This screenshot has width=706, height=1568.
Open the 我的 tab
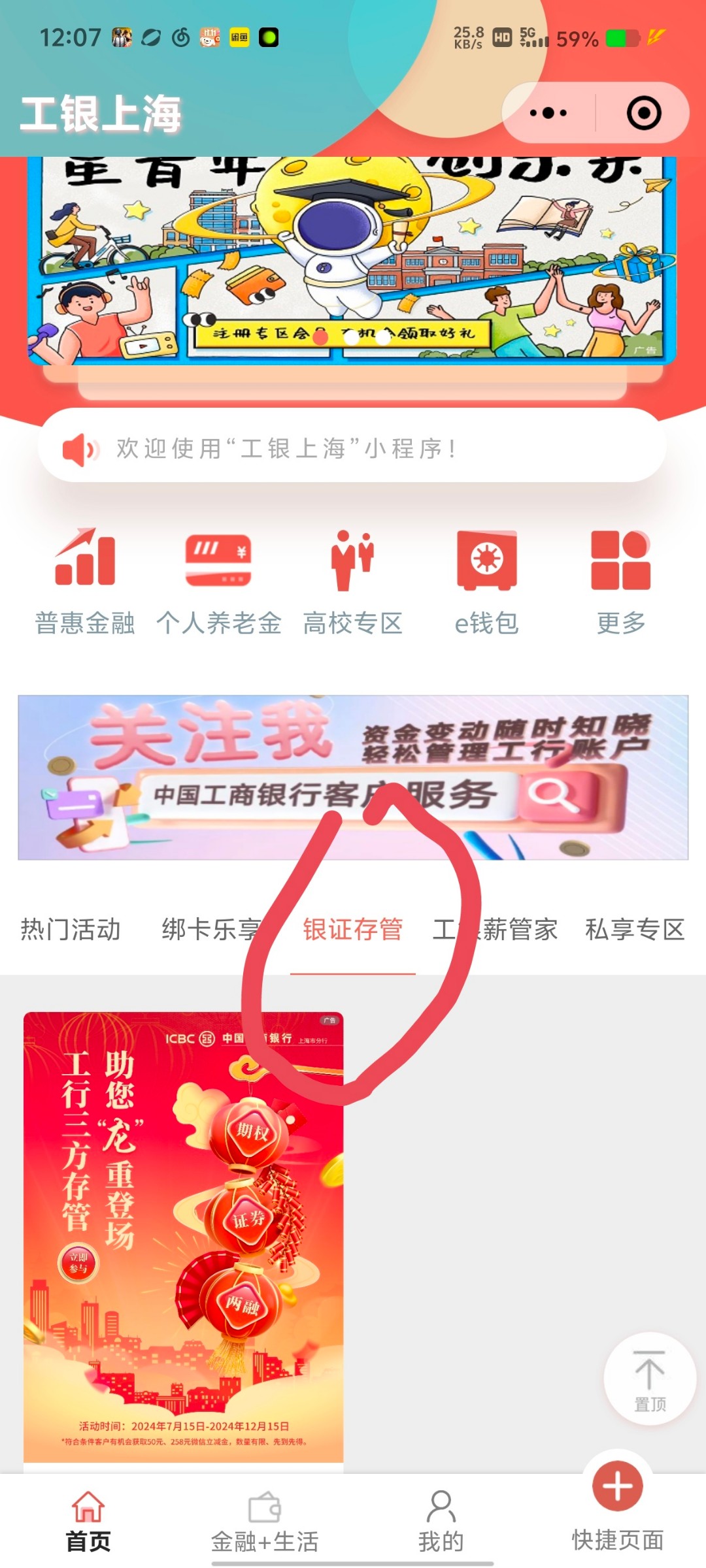coord(441,1522)
